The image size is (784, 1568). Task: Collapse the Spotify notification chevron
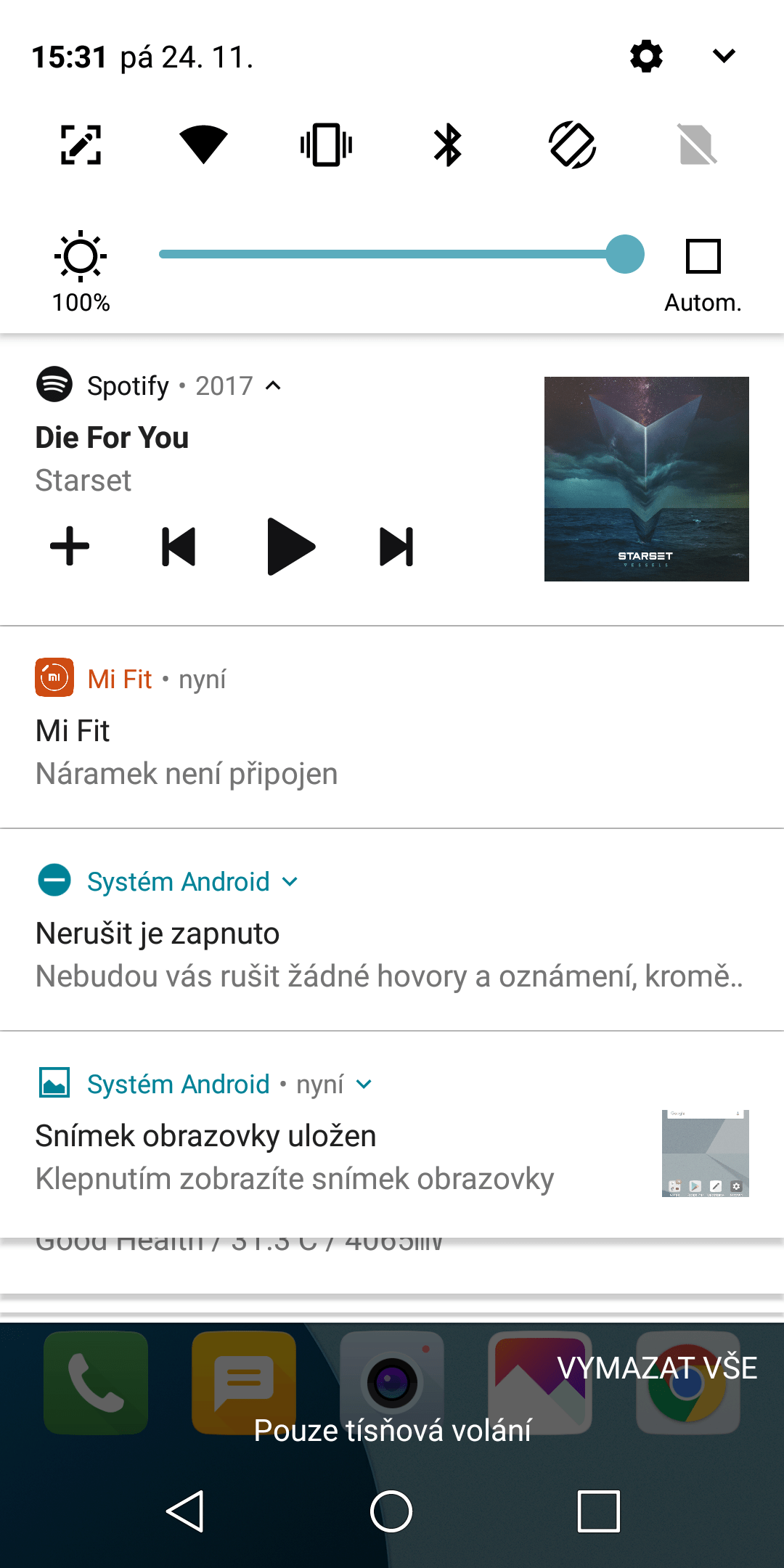point(274,385)
